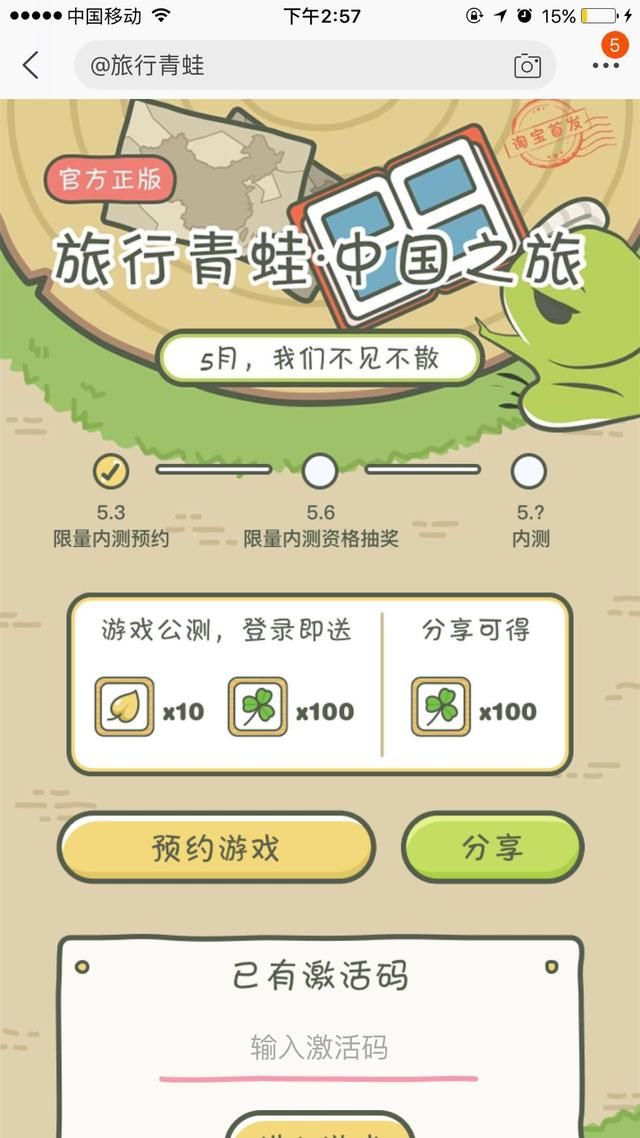Open the three-dot overflow menu
The height and width of the screenshot is (1138, 640).
[x=605, y=66]
